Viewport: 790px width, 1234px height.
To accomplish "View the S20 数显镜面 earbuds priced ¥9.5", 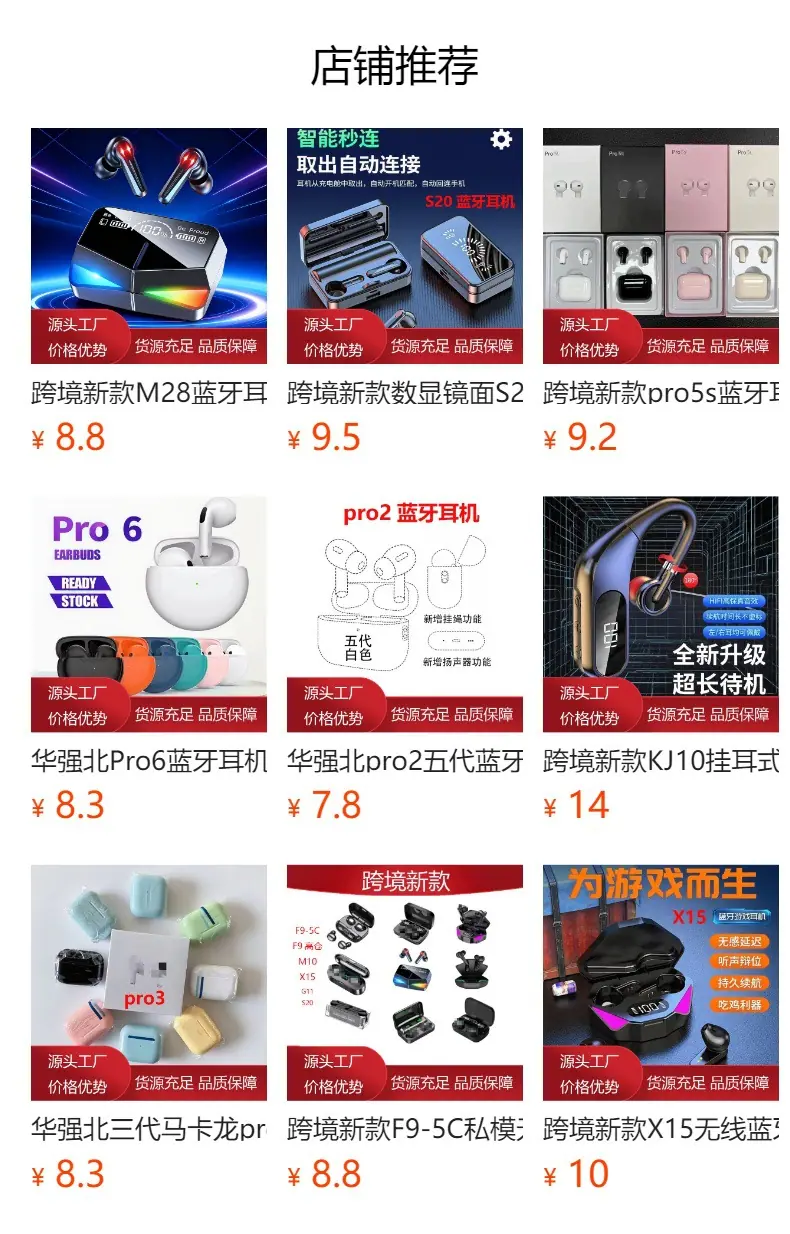I will [x=405, y=292].
